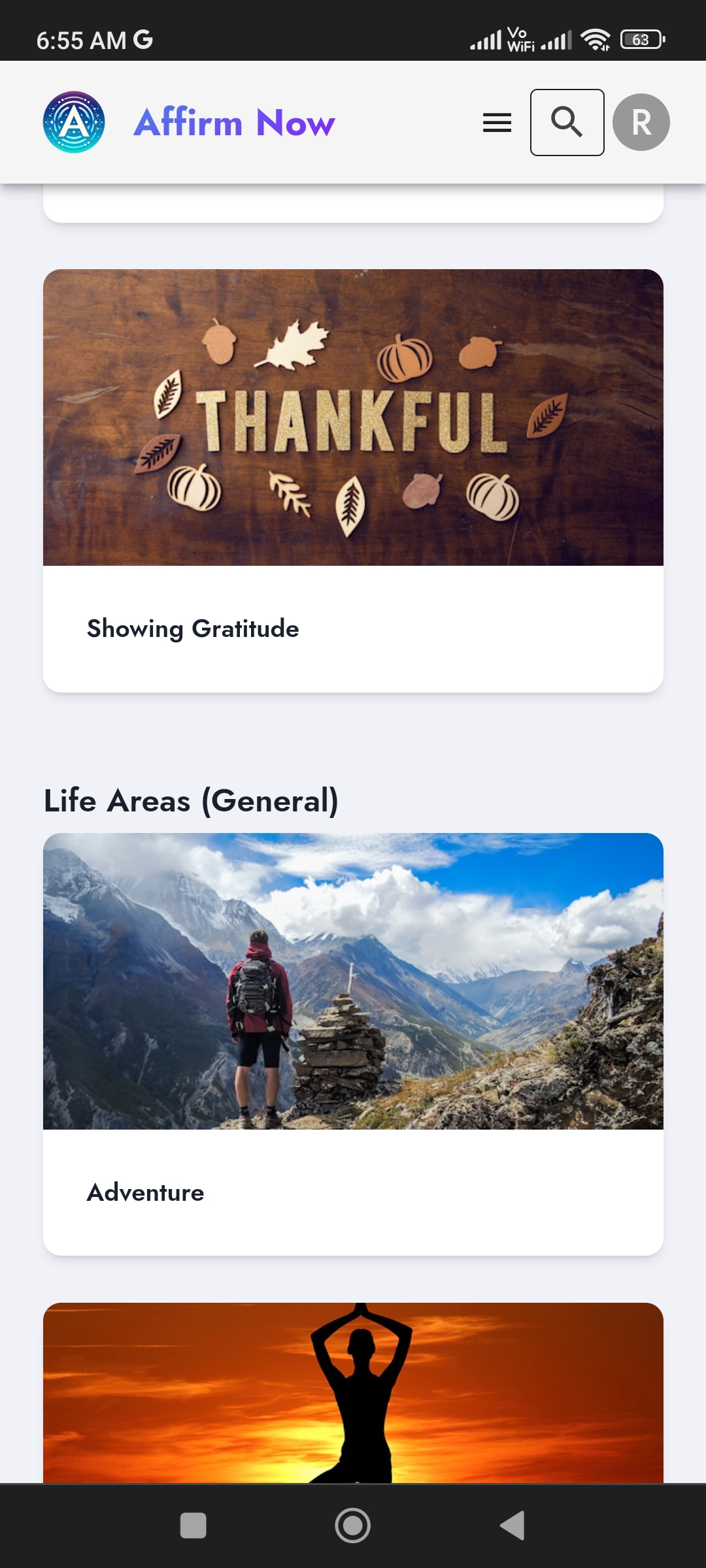Go back using system back button

pos(513,1526)
